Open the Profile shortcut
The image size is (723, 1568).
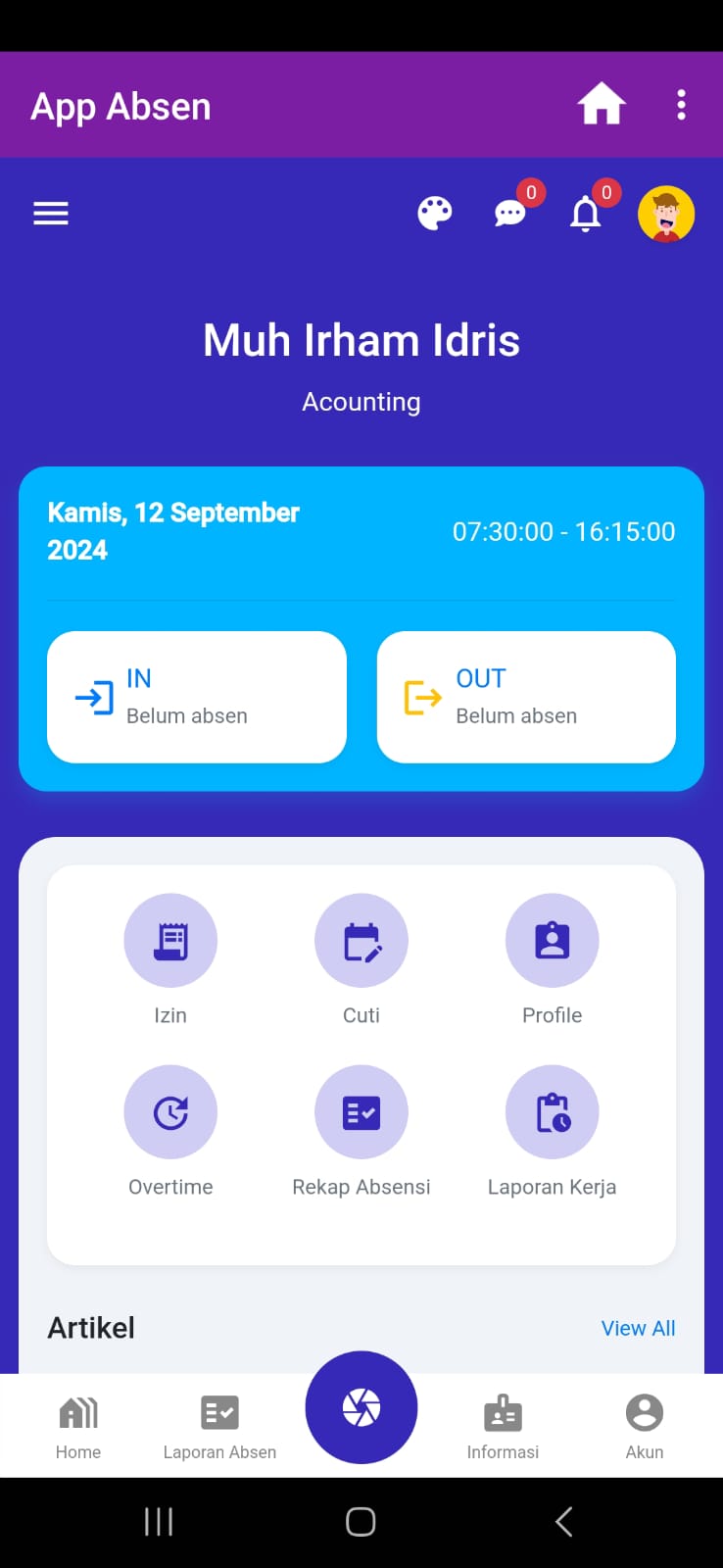pos(552,941)
